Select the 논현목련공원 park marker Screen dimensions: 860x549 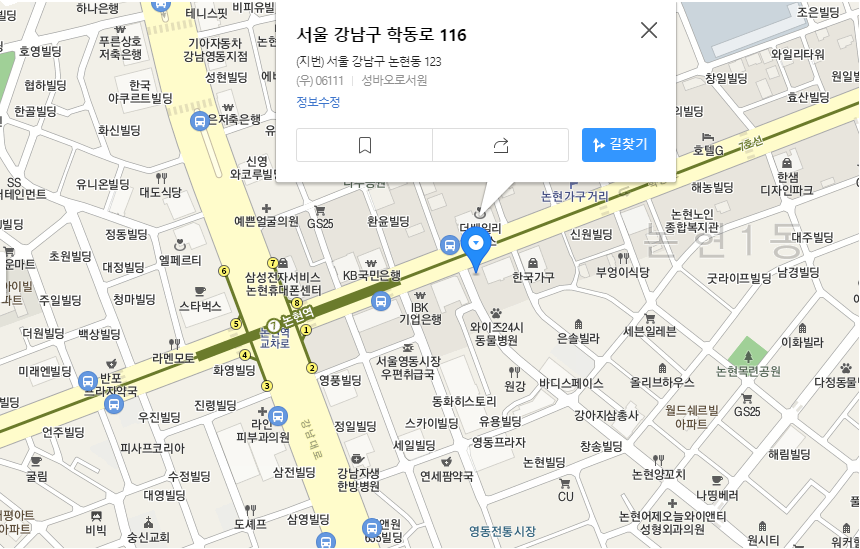[741, 354]
